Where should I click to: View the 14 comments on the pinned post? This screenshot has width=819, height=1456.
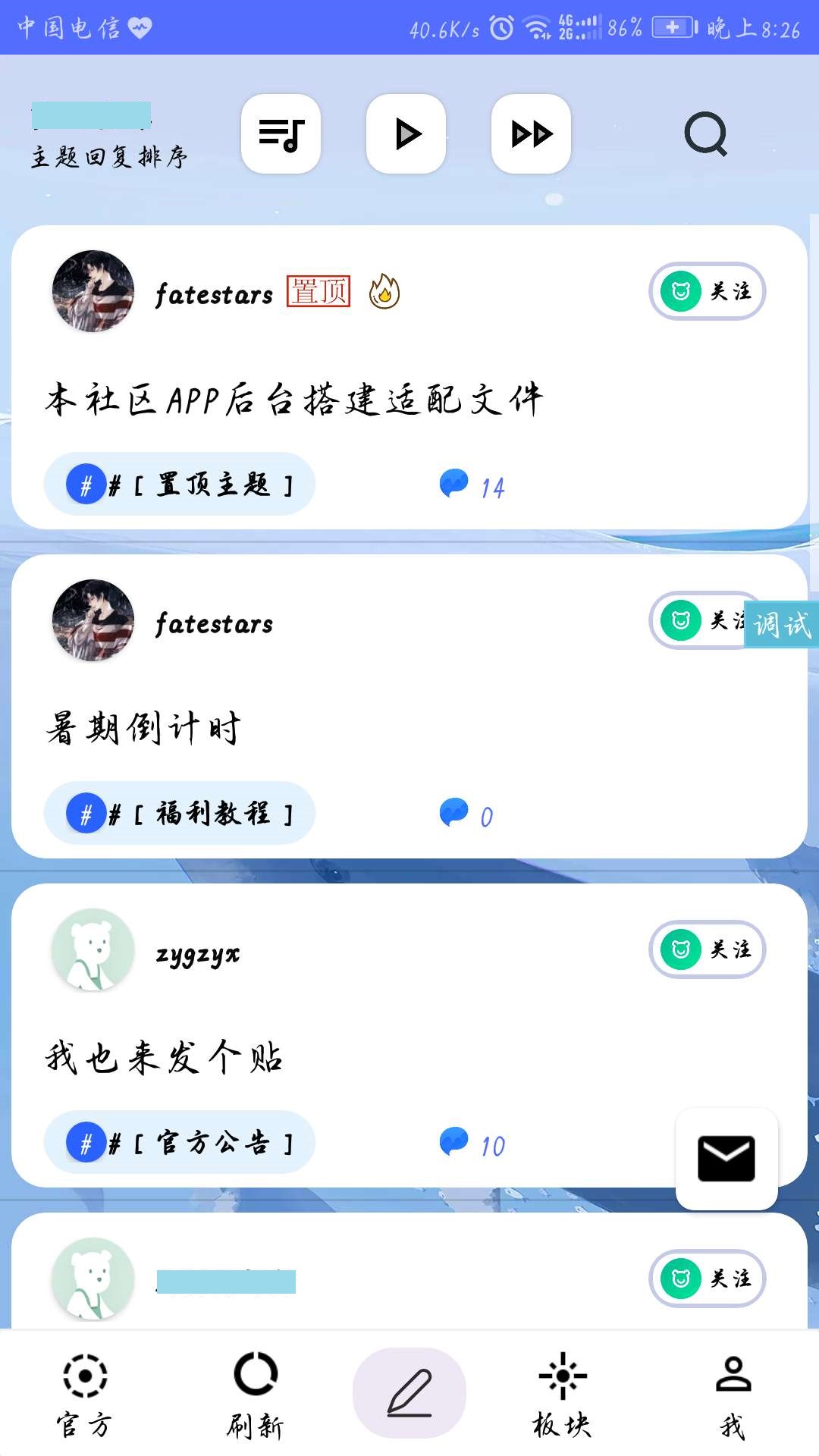[473, 485]
